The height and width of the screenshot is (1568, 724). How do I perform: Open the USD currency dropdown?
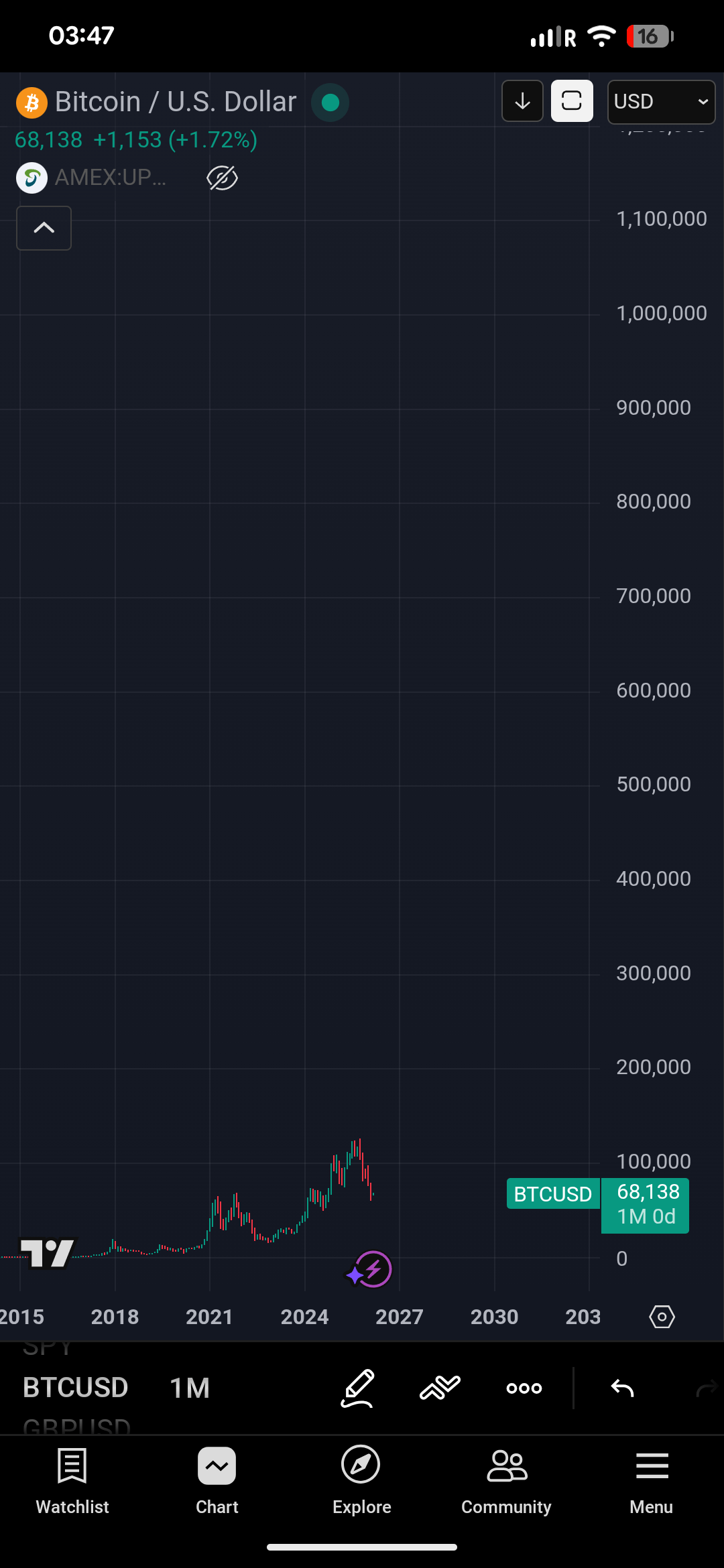coord(661,102)
